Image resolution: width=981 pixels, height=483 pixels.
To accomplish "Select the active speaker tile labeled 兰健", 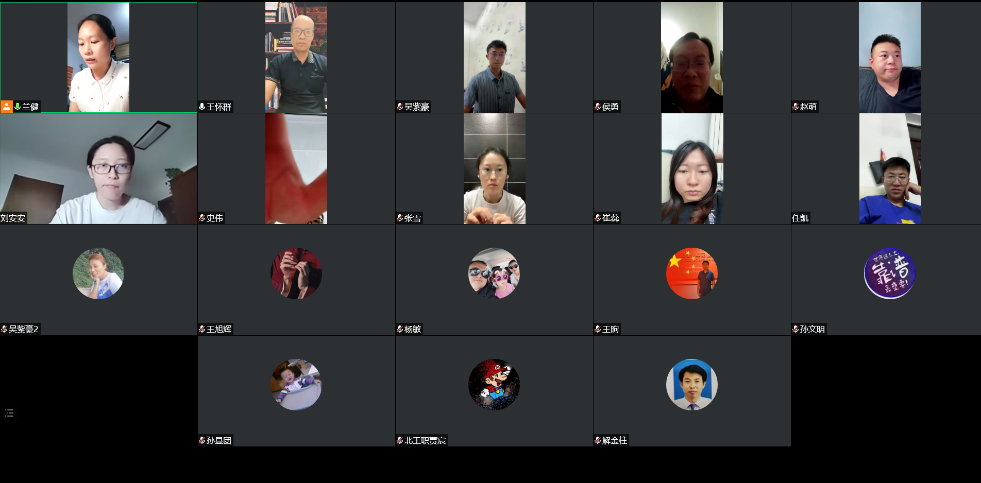I will 98,57.
